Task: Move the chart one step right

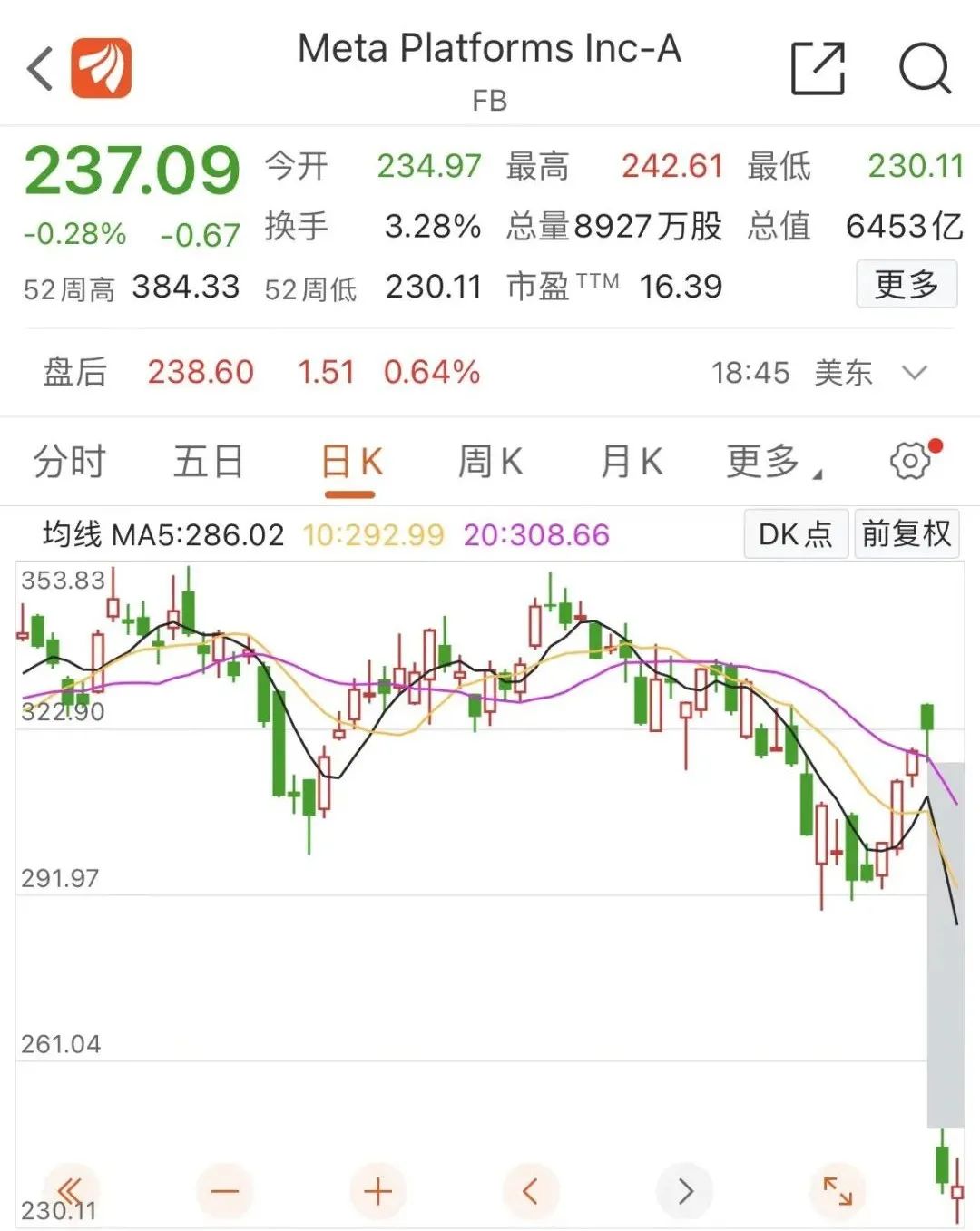Action: (685, 1190)
